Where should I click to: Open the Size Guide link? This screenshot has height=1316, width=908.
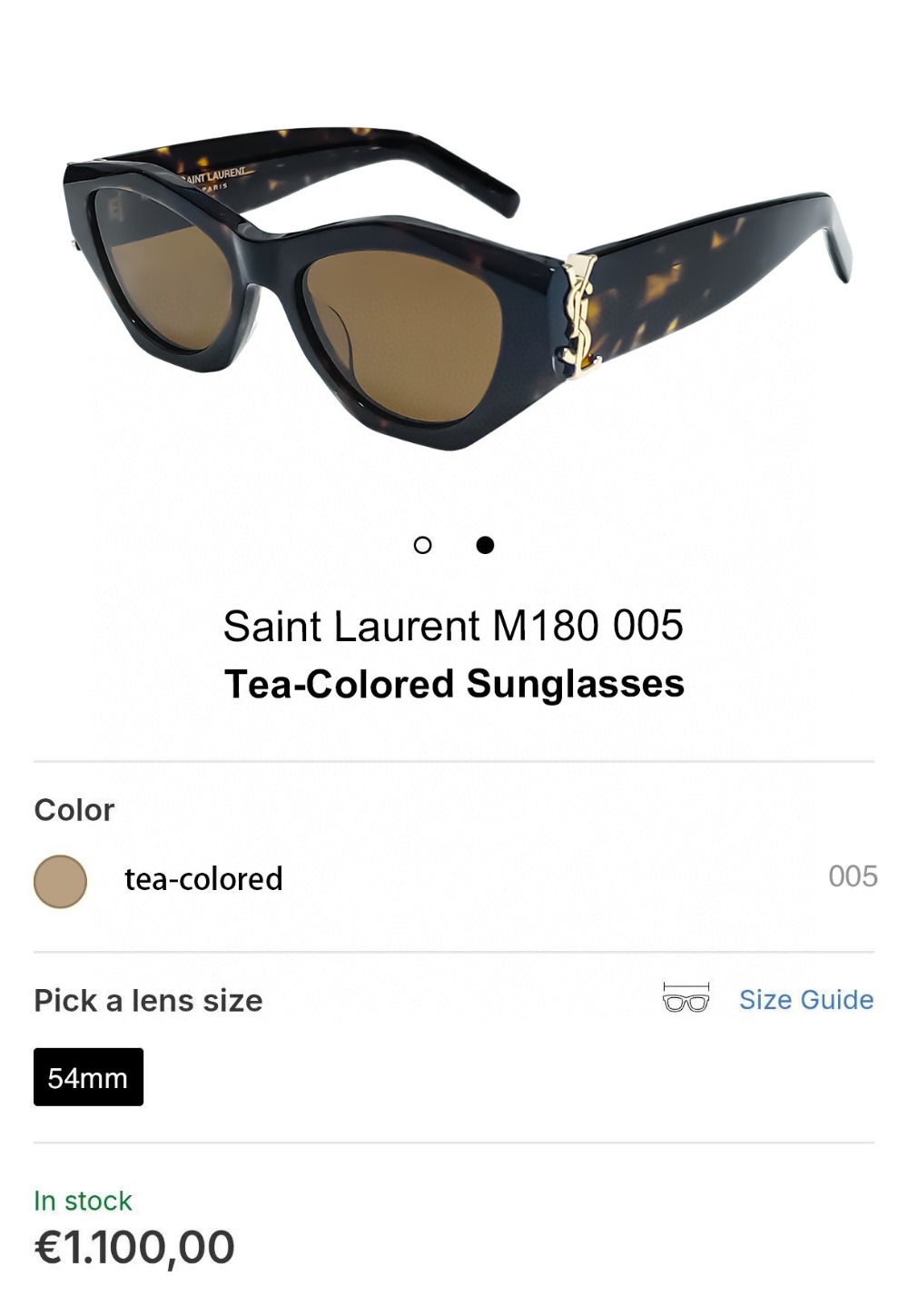pyautogui.click(x=805, y=999)
